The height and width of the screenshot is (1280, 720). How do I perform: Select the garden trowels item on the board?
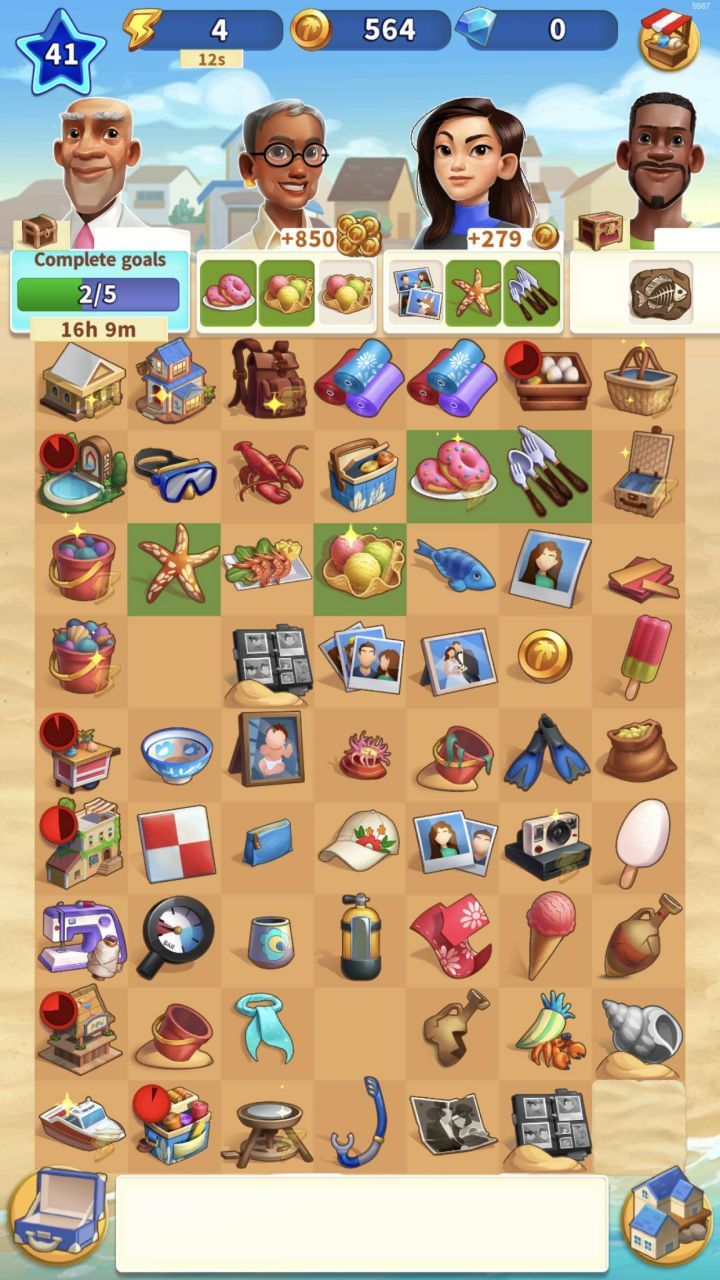545,470
